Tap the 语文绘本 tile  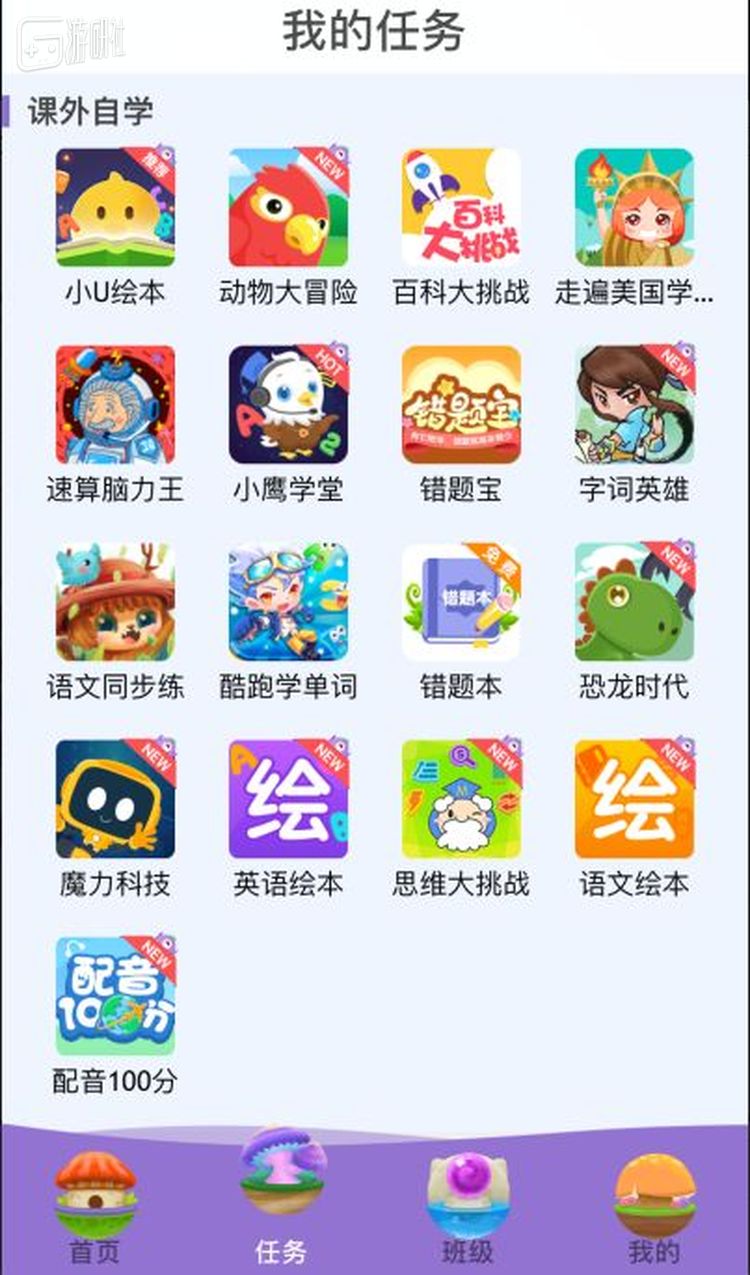(634, 798)
